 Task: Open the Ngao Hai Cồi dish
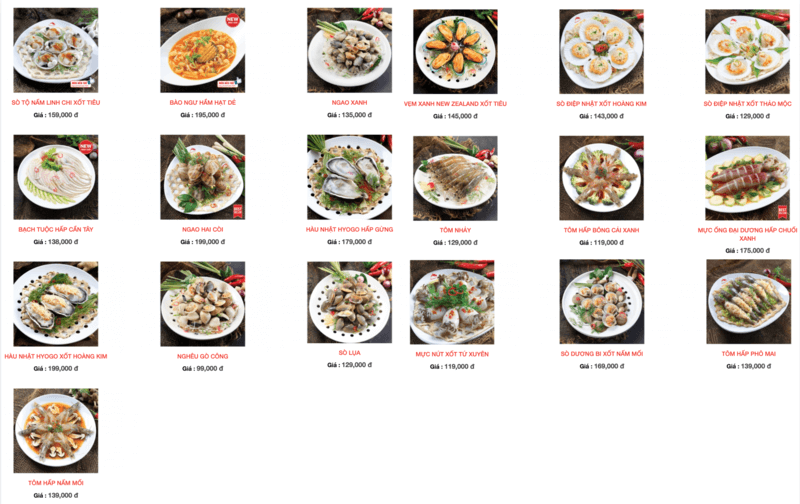(202, 177)
